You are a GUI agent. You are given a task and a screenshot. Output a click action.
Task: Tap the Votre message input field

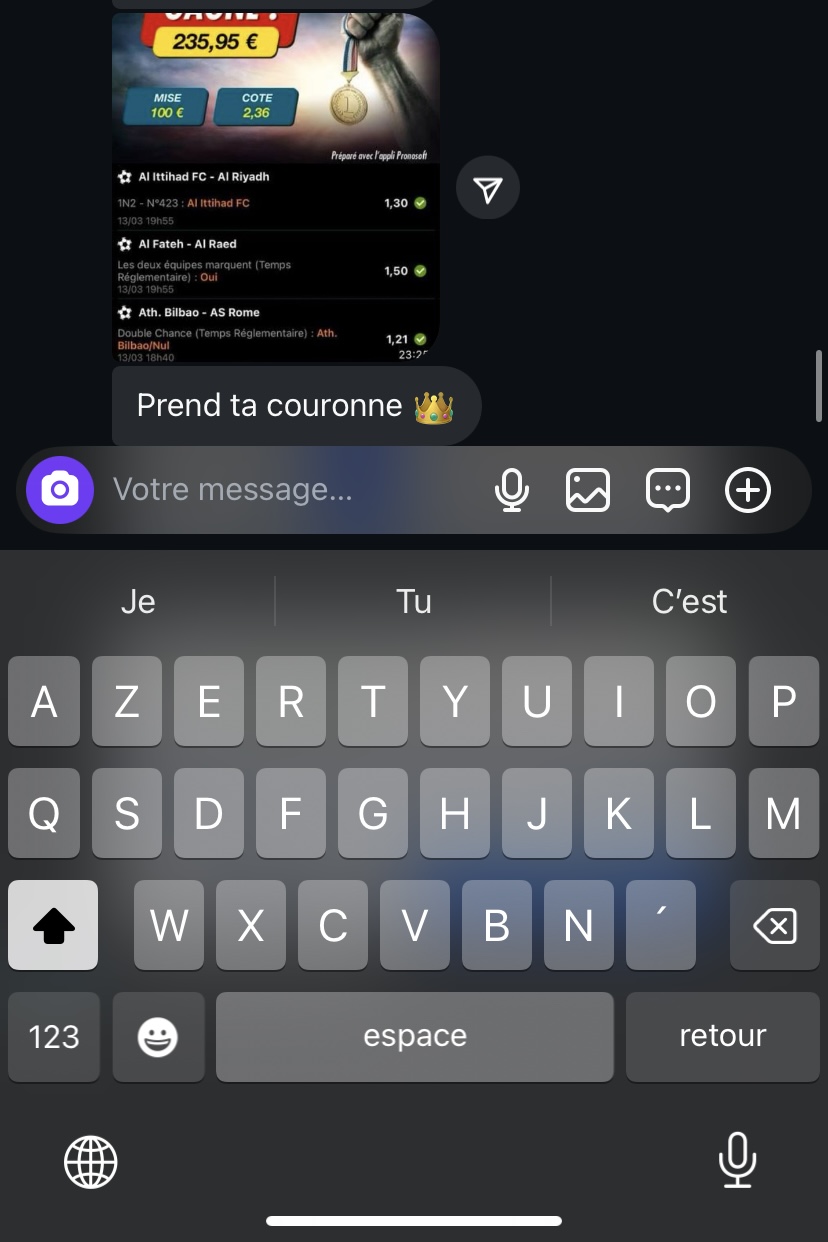(250, 489)
